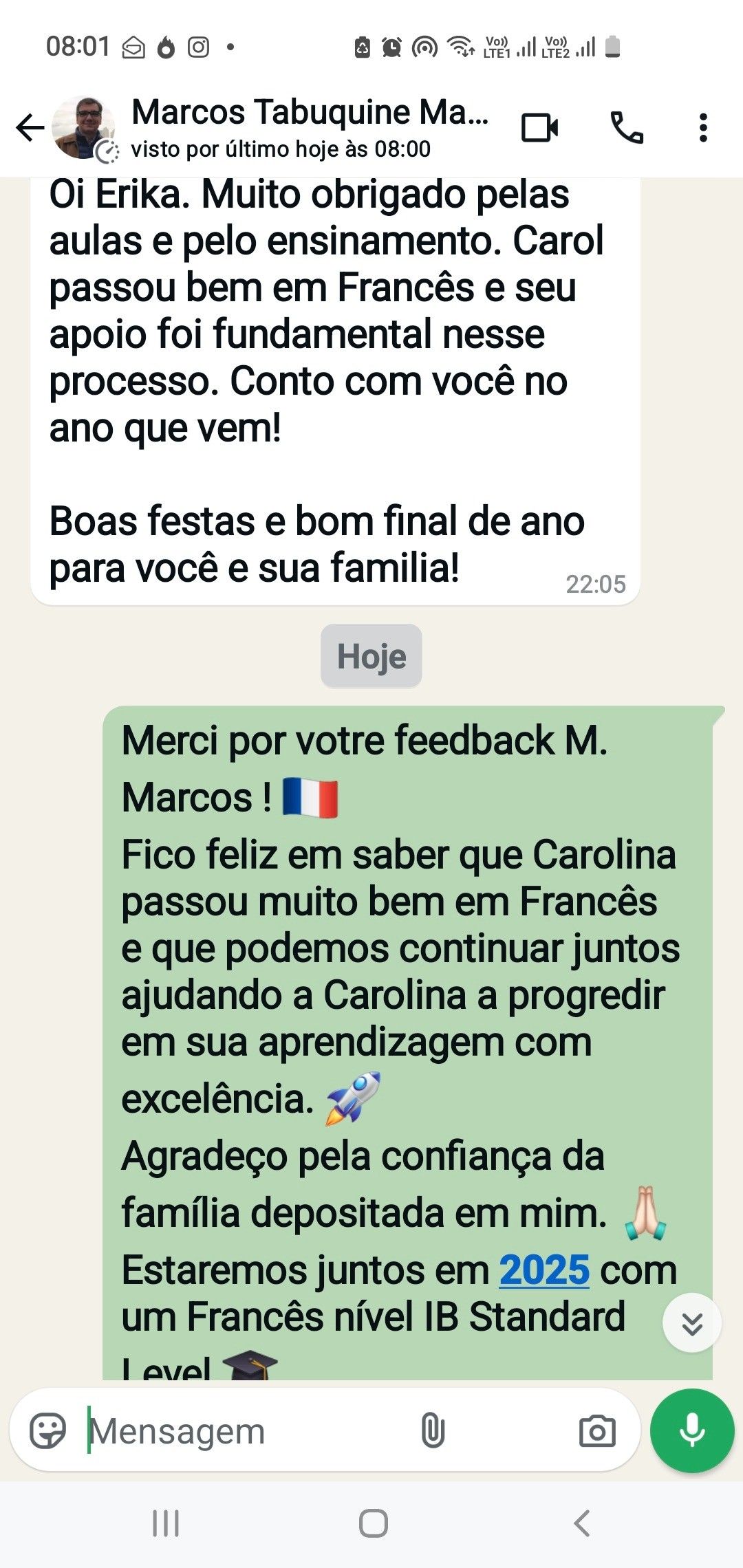The image size is (743, 1568).
Task: Record a voice message with the microphone
Action: point(691,1431)
